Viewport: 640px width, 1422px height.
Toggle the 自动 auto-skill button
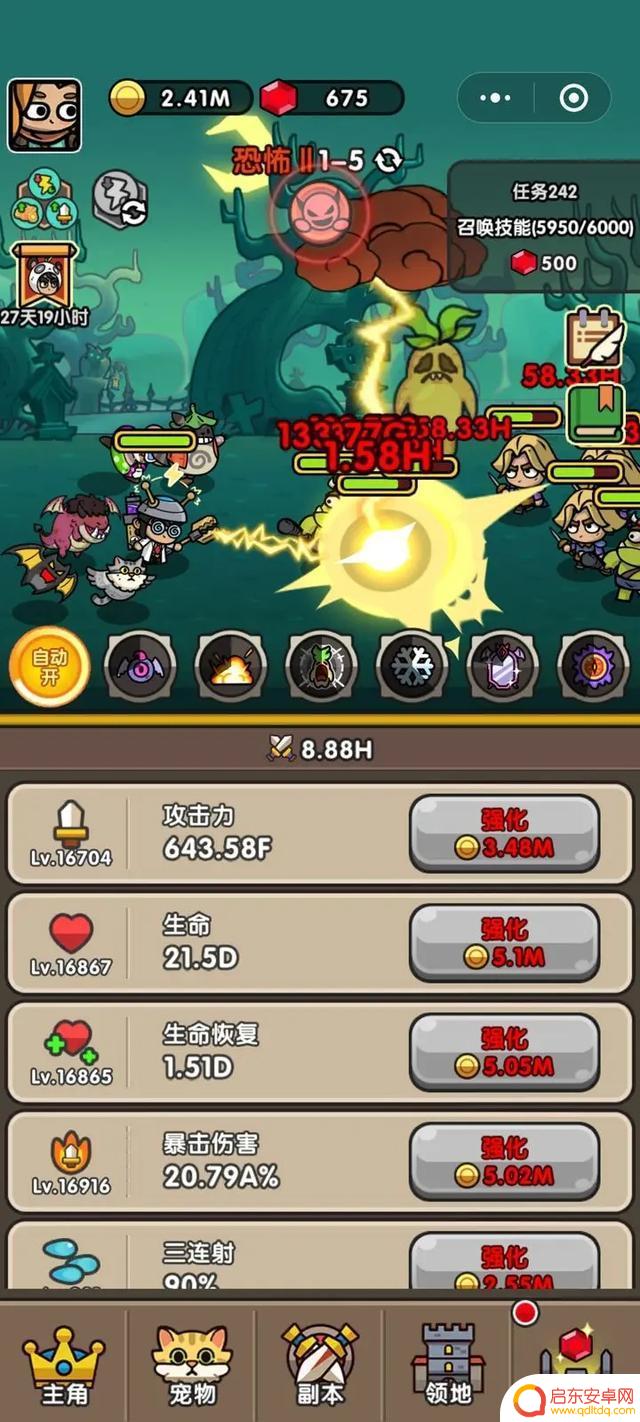coord(49,666)
